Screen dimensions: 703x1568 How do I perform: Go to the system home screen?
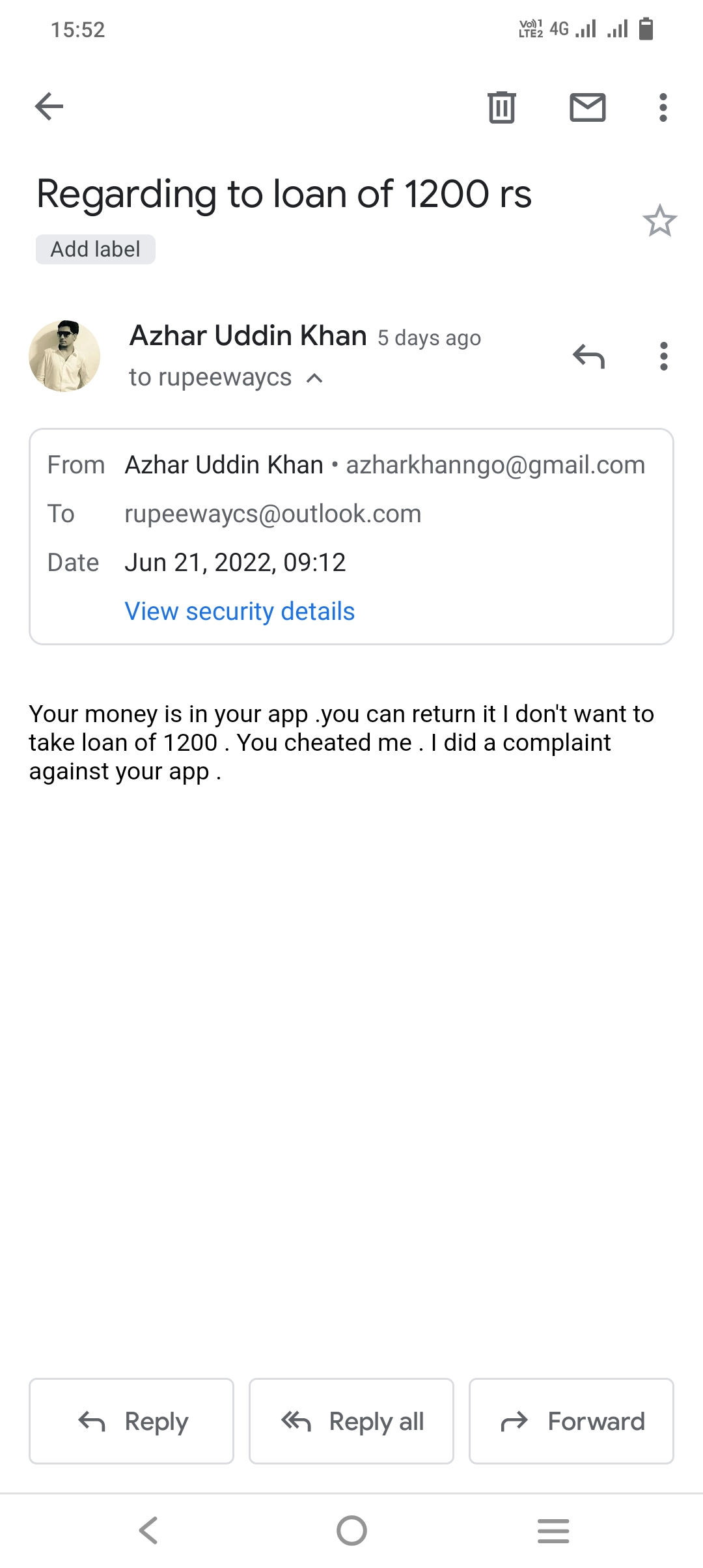[x=351, y=1530]
